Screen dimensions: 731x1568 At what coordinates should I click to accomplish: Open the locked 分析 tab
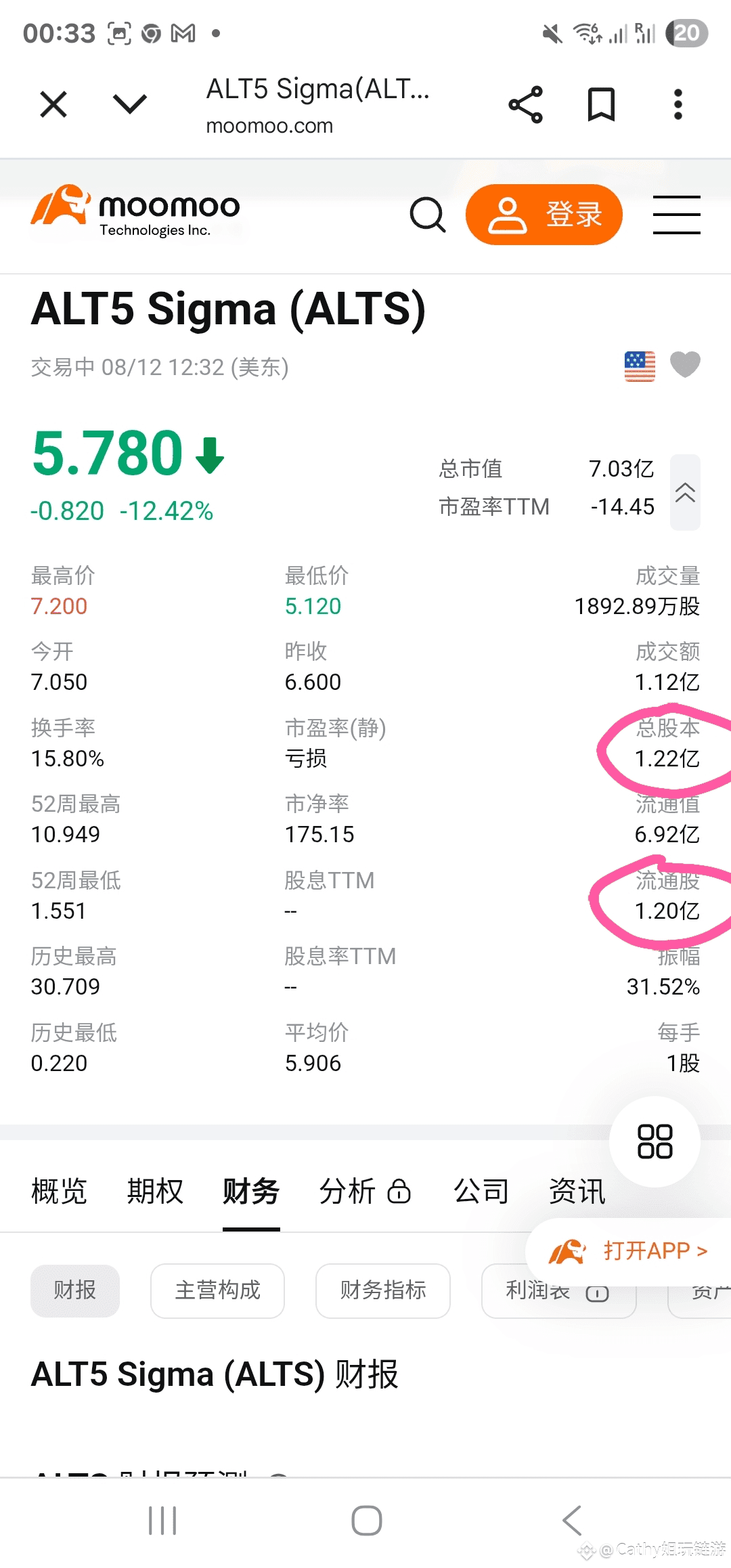point(364,1192)
